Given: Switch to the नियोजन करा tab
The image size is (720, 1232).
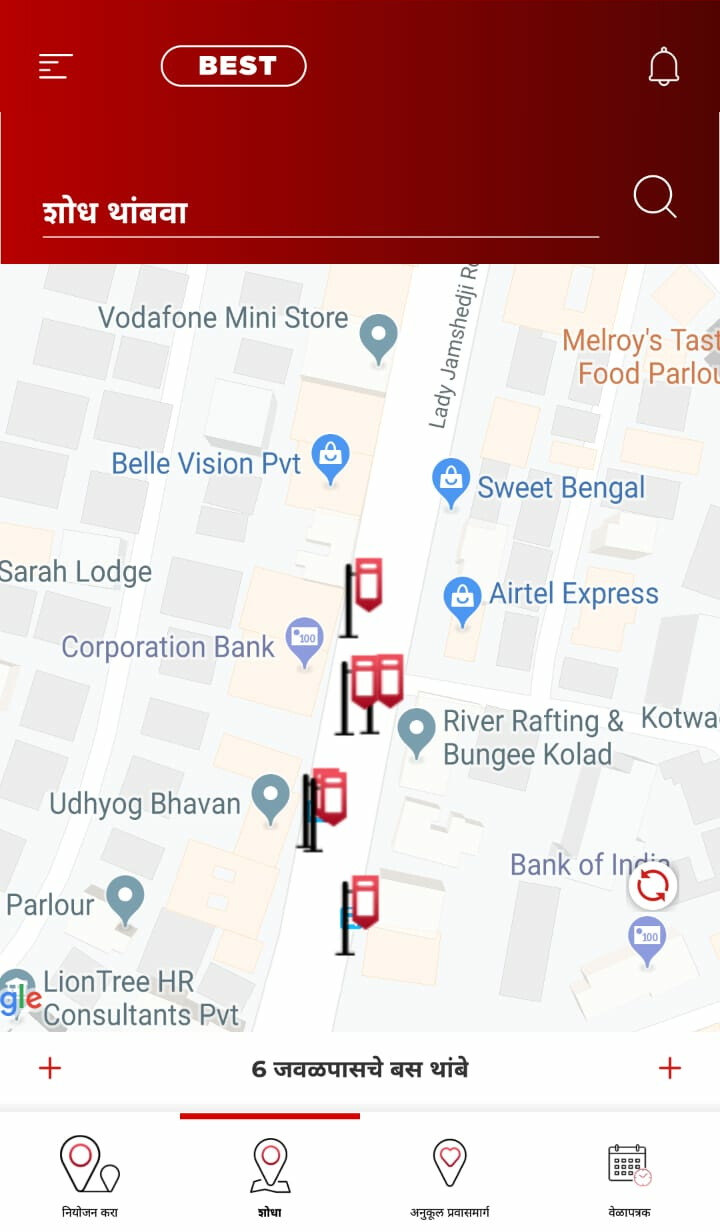Looking at the screenshot, I should pos(90,1176).
